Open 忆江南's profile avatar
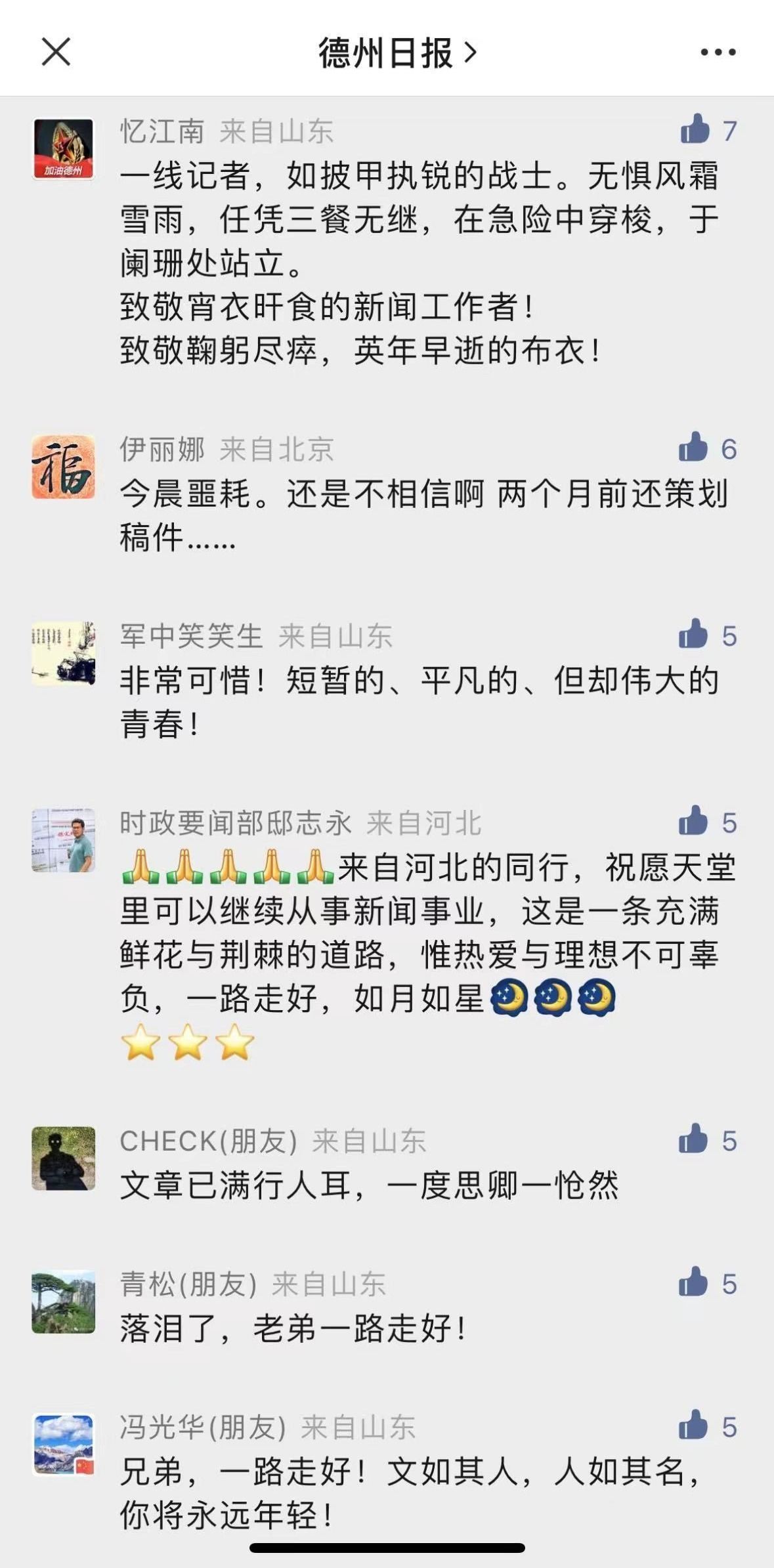The height and width of the screenshot is (1568, 774). [x=64, y=149]
